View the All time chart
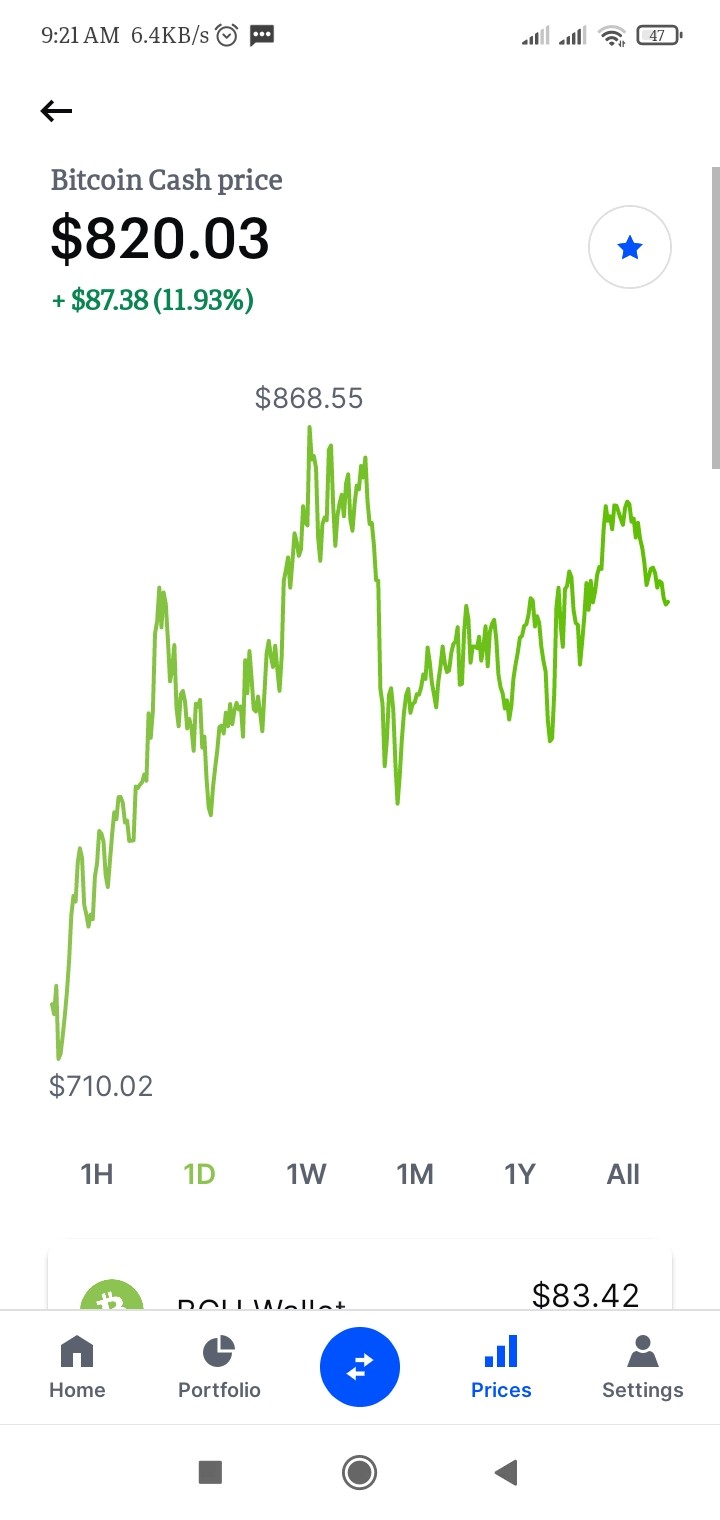The image size is (720, 1520). coord(623,1174)
